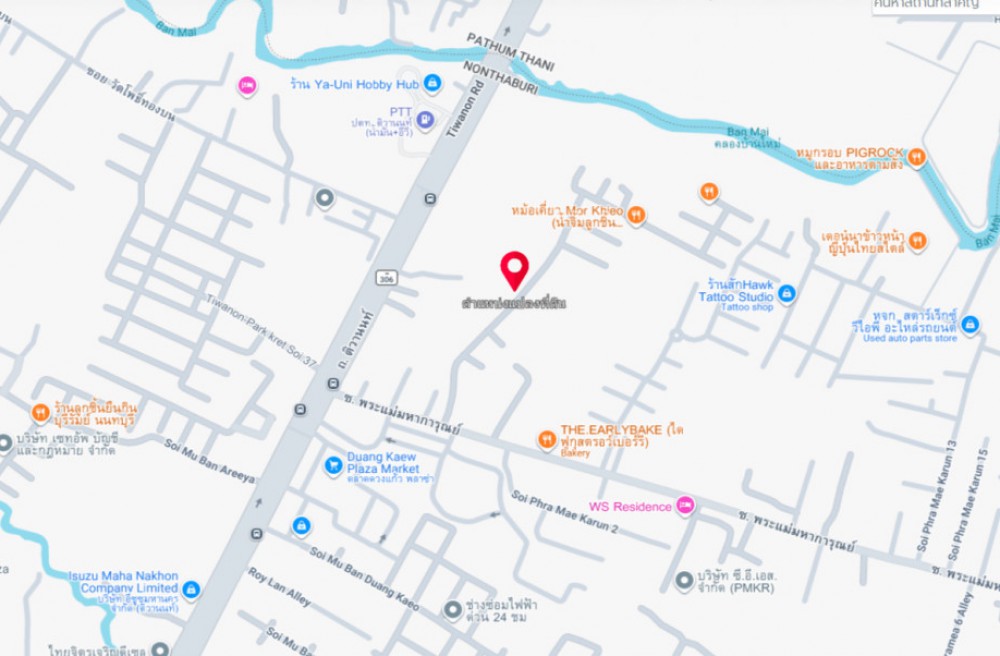Viewport: 1000px width, 656px height.
Task: Select PIGROCK restaurant marker
Action: 916,157
